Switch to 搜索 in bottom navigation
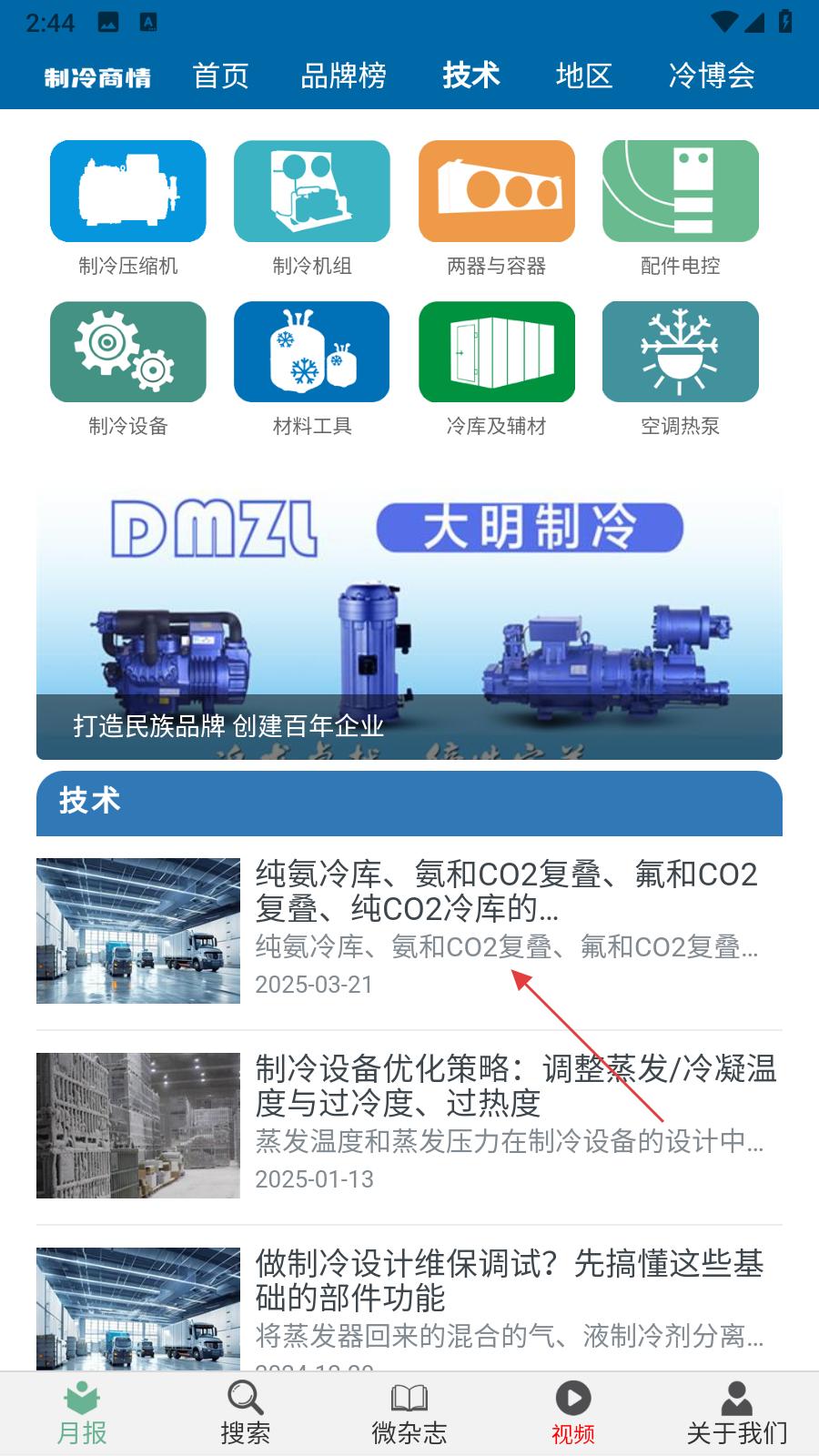 pyautogui.click(x=246, y=1413)
